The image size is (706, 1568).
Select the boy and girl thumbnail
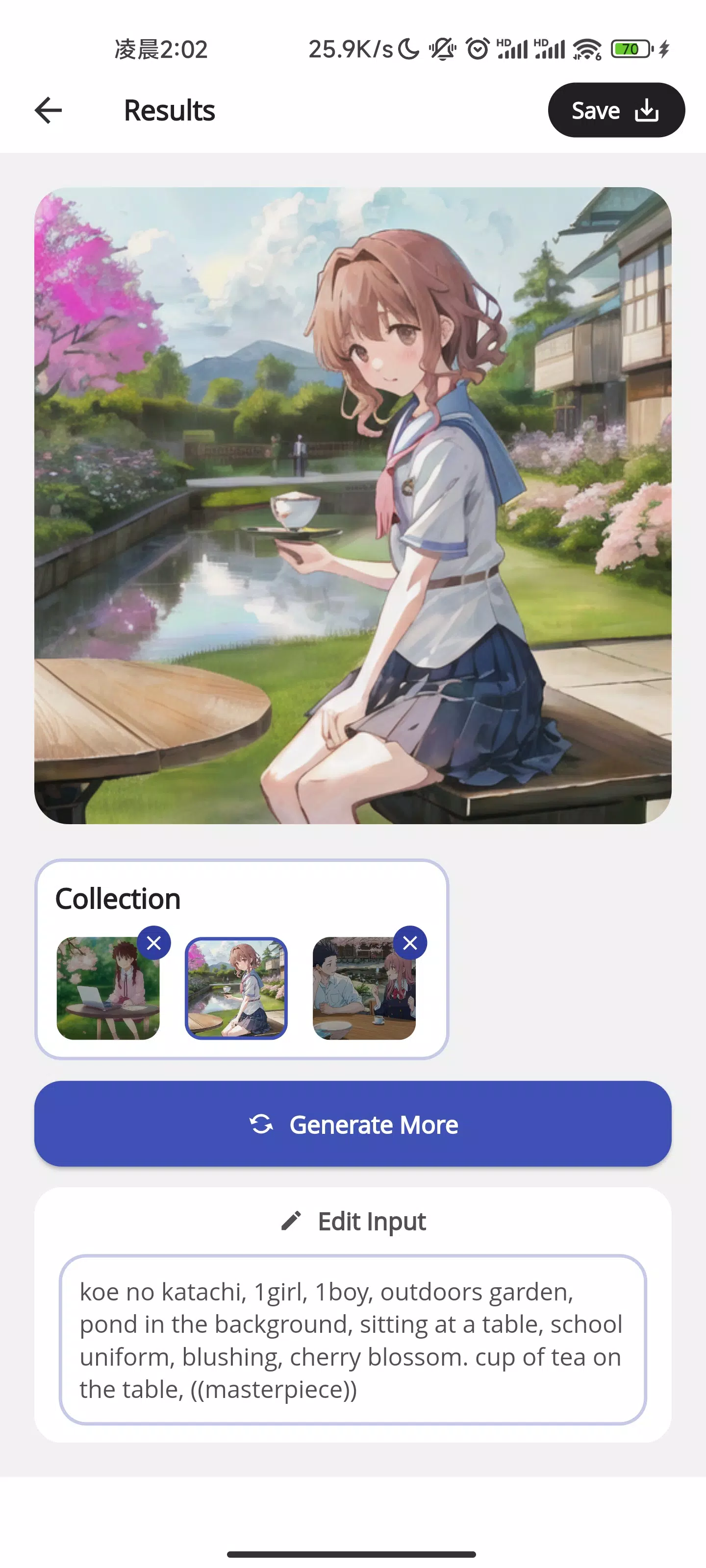[x=361, y=993]
